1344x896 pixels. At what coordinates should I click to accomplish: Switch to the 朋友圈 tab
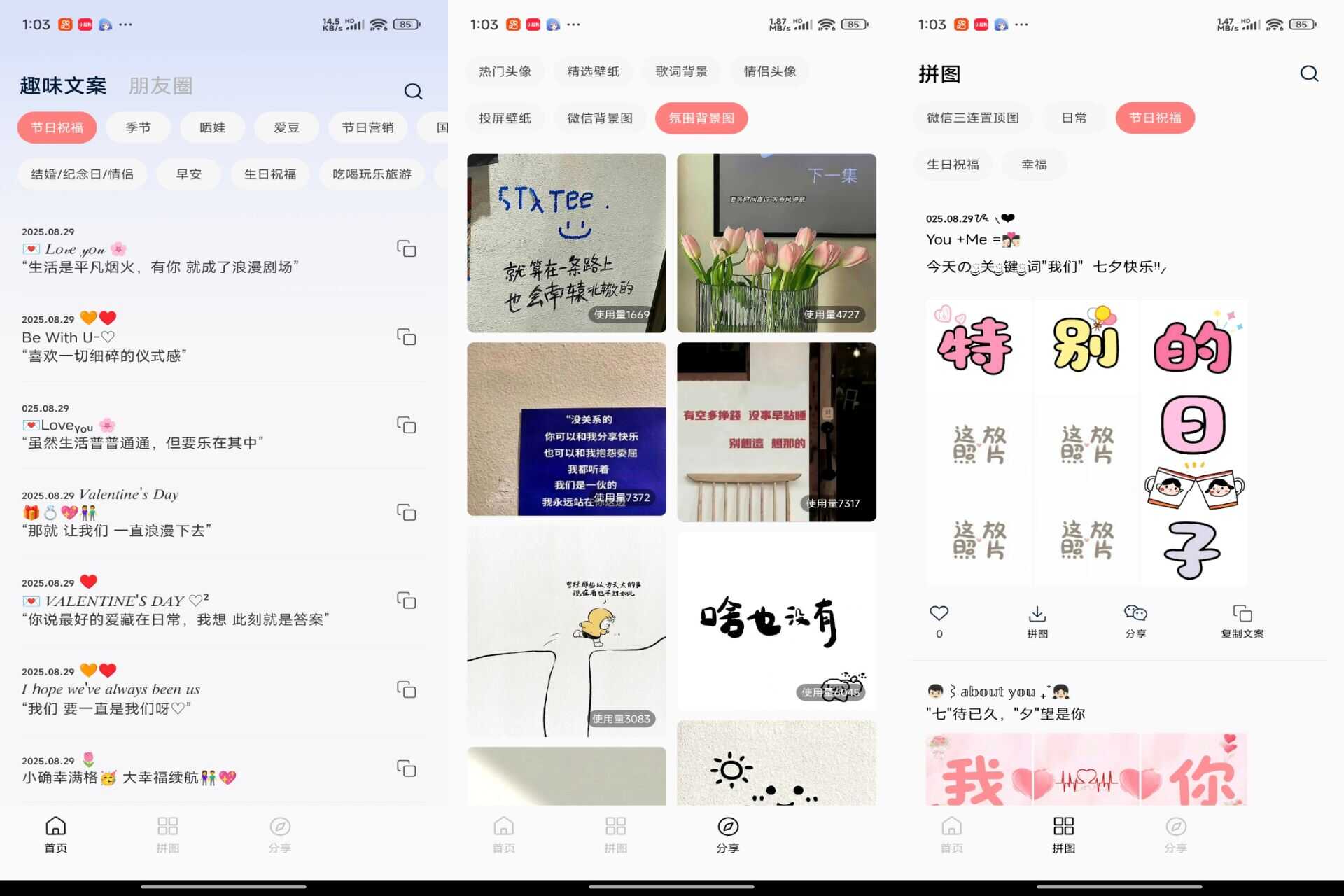[160, 86]
